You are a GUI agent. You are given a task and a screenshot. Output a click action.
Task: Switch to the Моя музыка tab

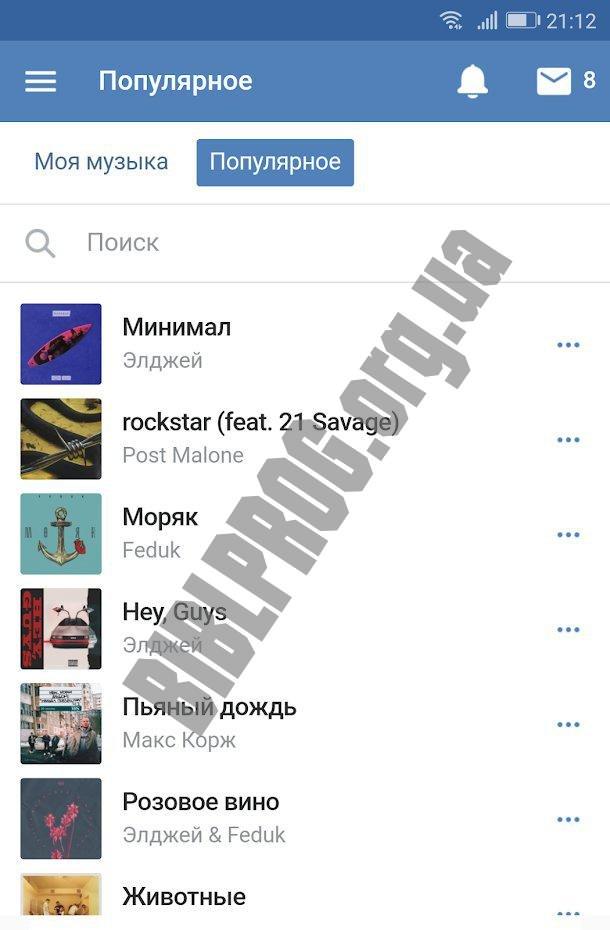click(x=101, y=162)
